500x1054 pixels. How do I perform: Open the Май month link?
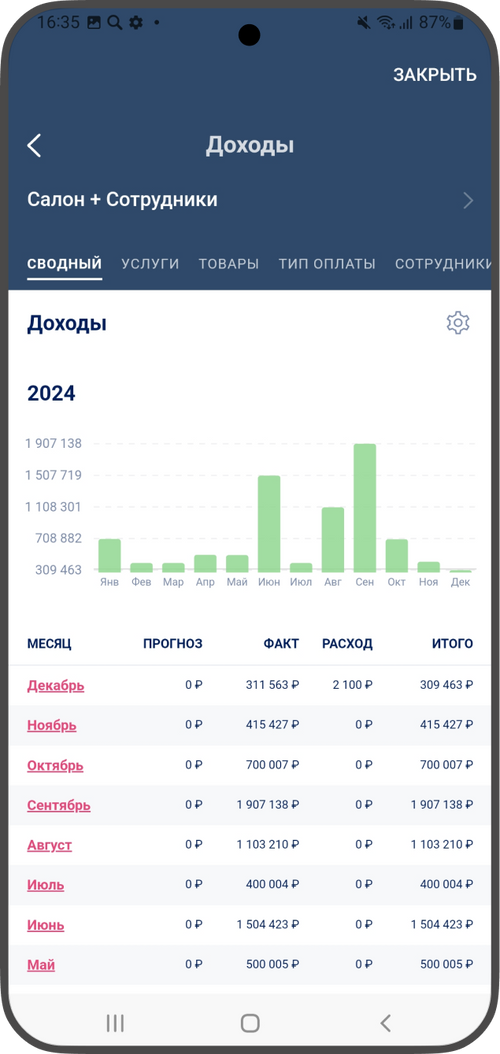(x=41, y=965)
